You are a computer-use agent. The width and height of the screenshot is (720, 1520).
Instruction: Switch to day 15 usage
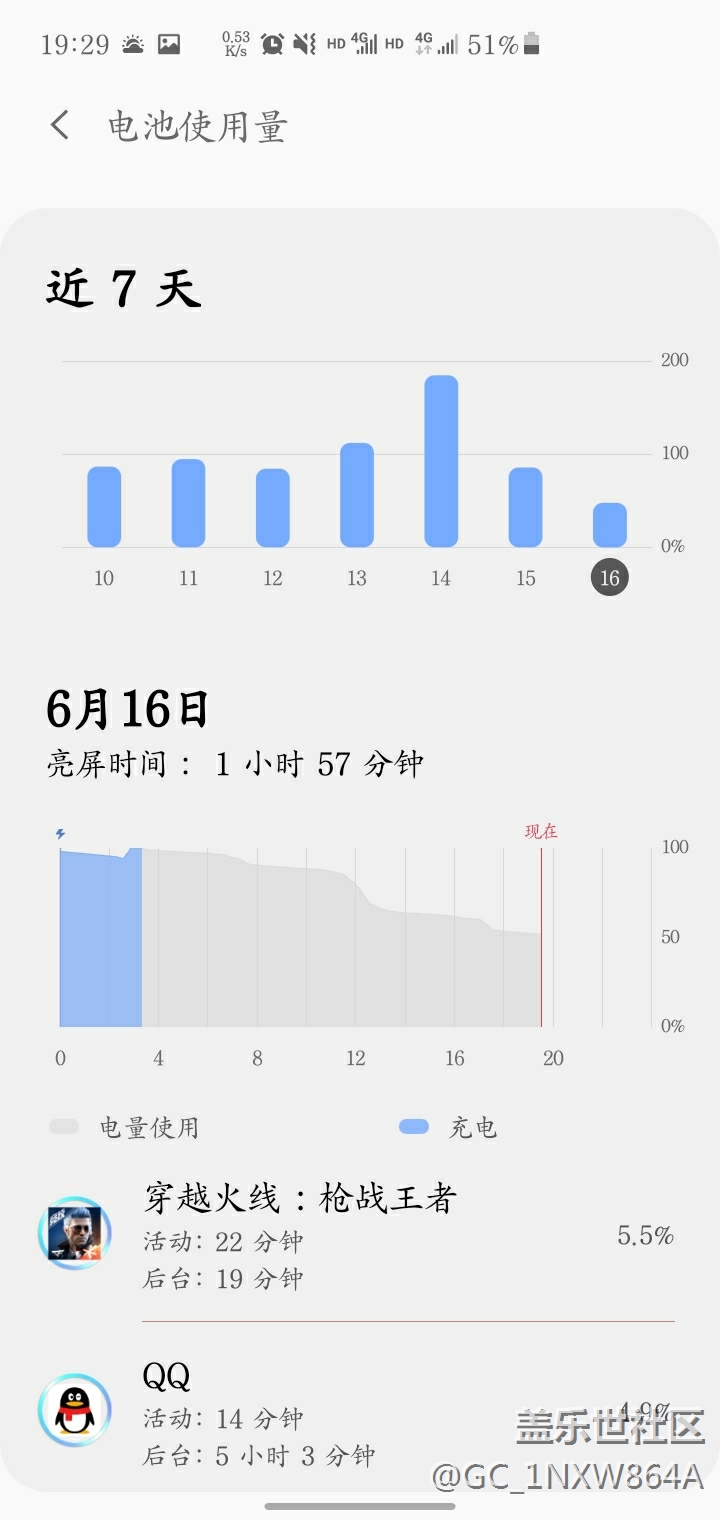click(x=526, y=507)
